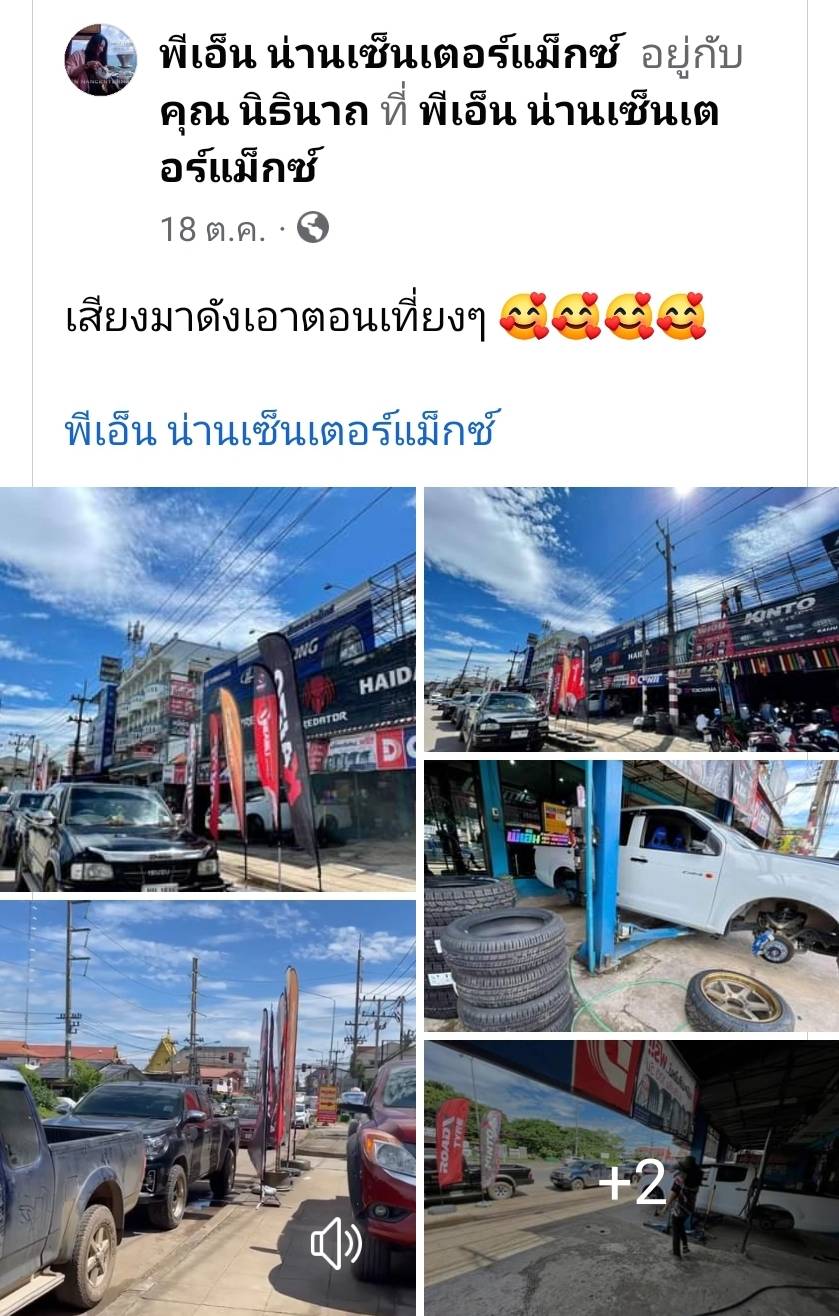Image resolution: width=839 pixels, height=1316 pixels.
Task: Open the profile picture of พีเอ็น น่านเซ็นเตอร์แม็กซ์
Action: coord(100,60)
